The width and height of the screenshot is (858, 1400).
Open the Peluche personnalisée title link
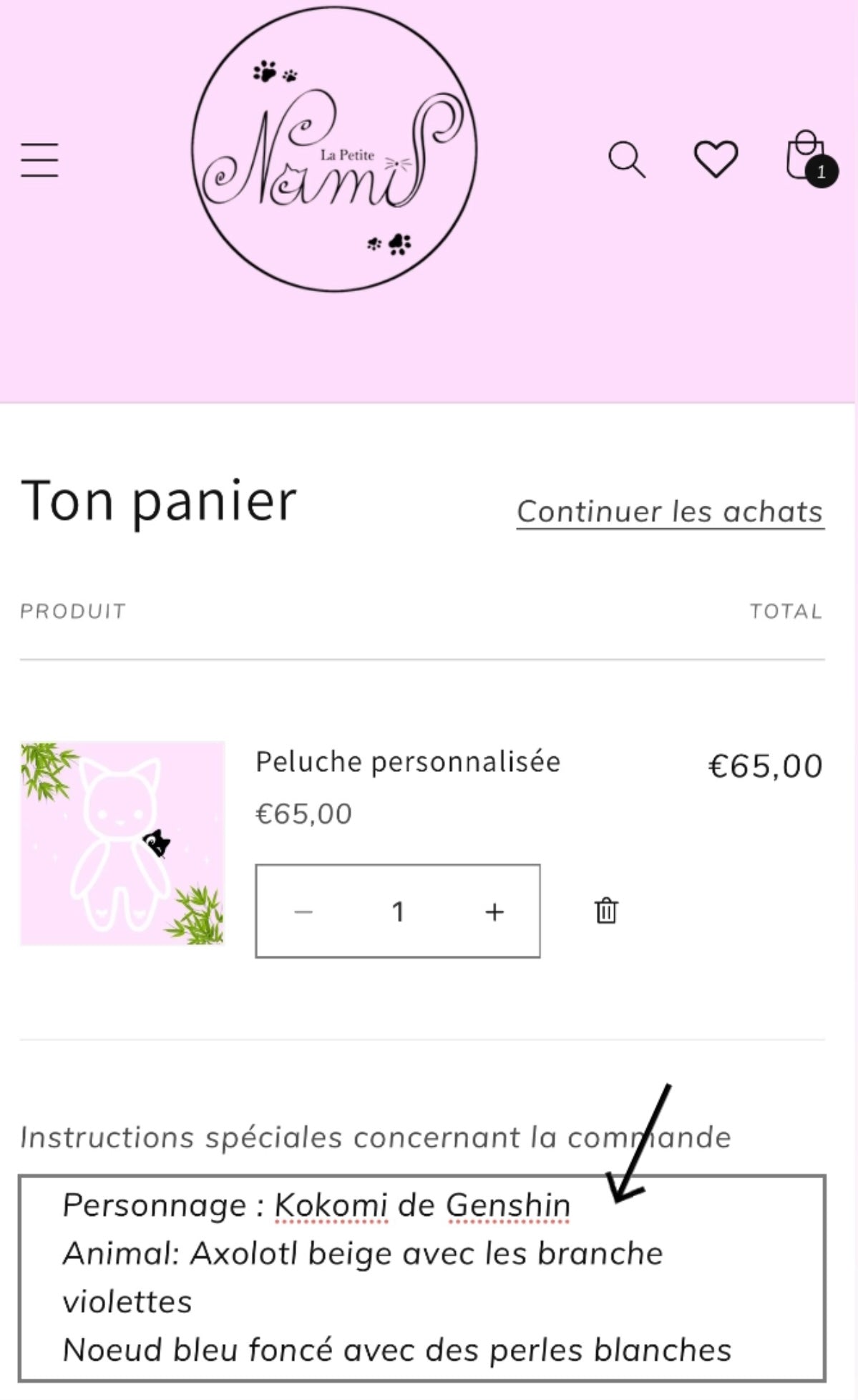click(x=408, y=762)
